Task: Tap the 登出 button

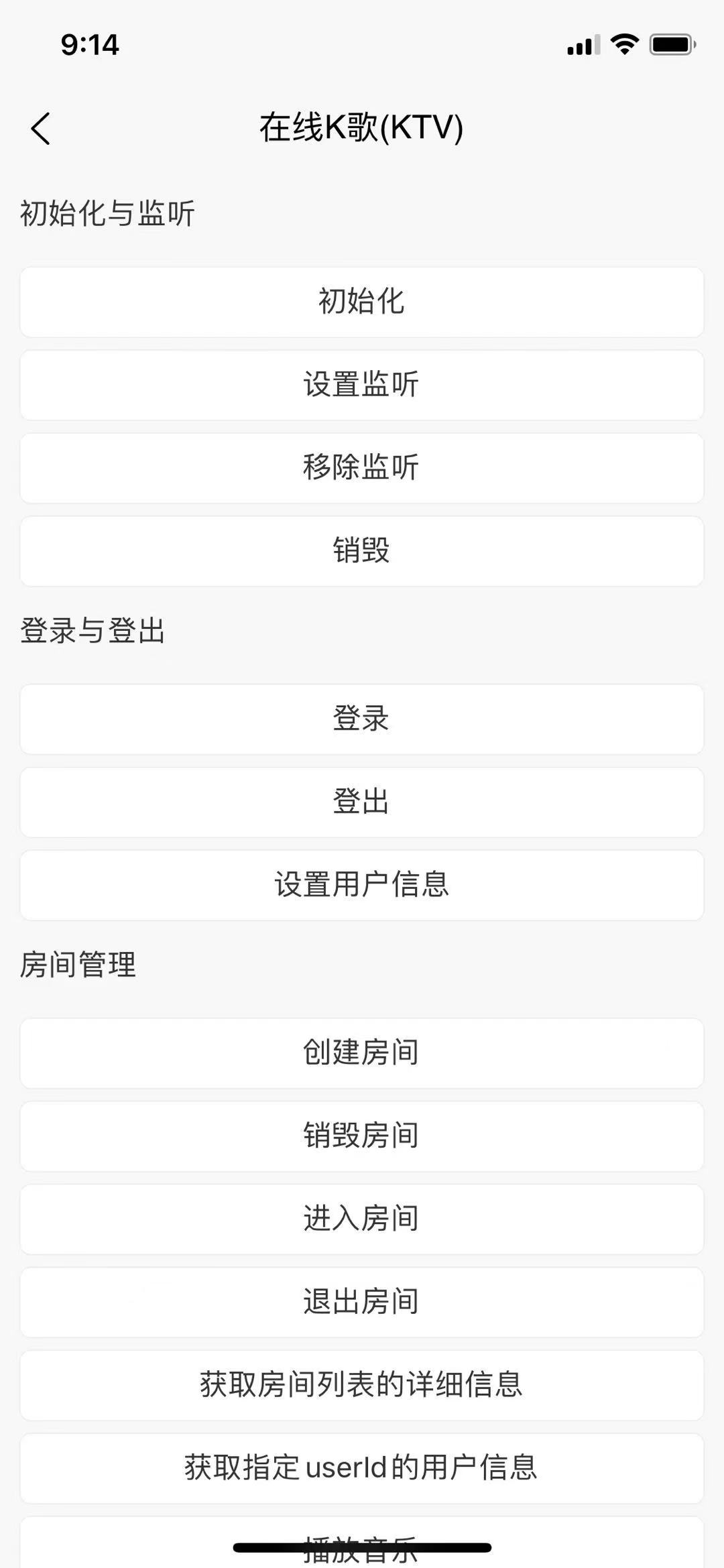Action: click(x=361, y=802)
